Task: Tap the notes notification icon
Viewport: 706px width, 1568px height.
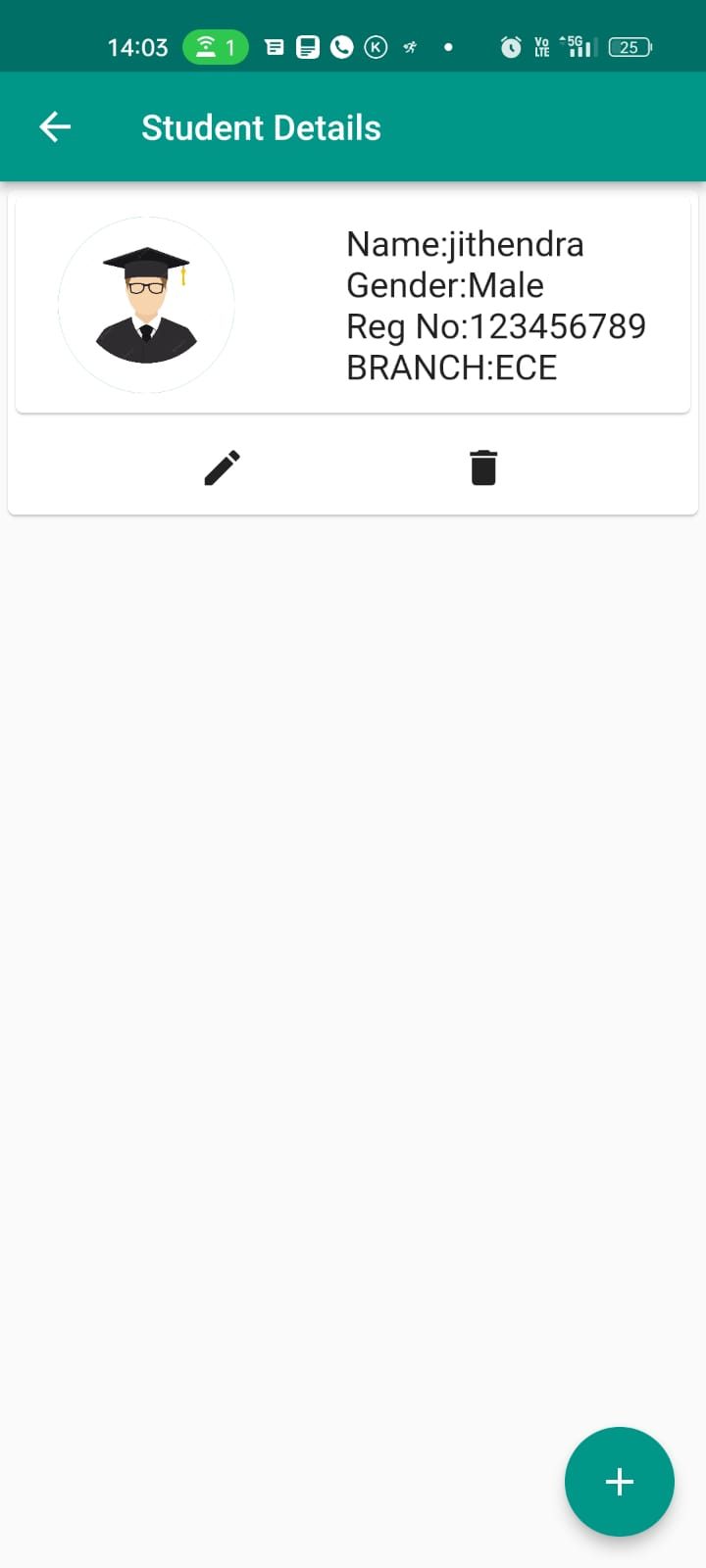Action: 308,46
